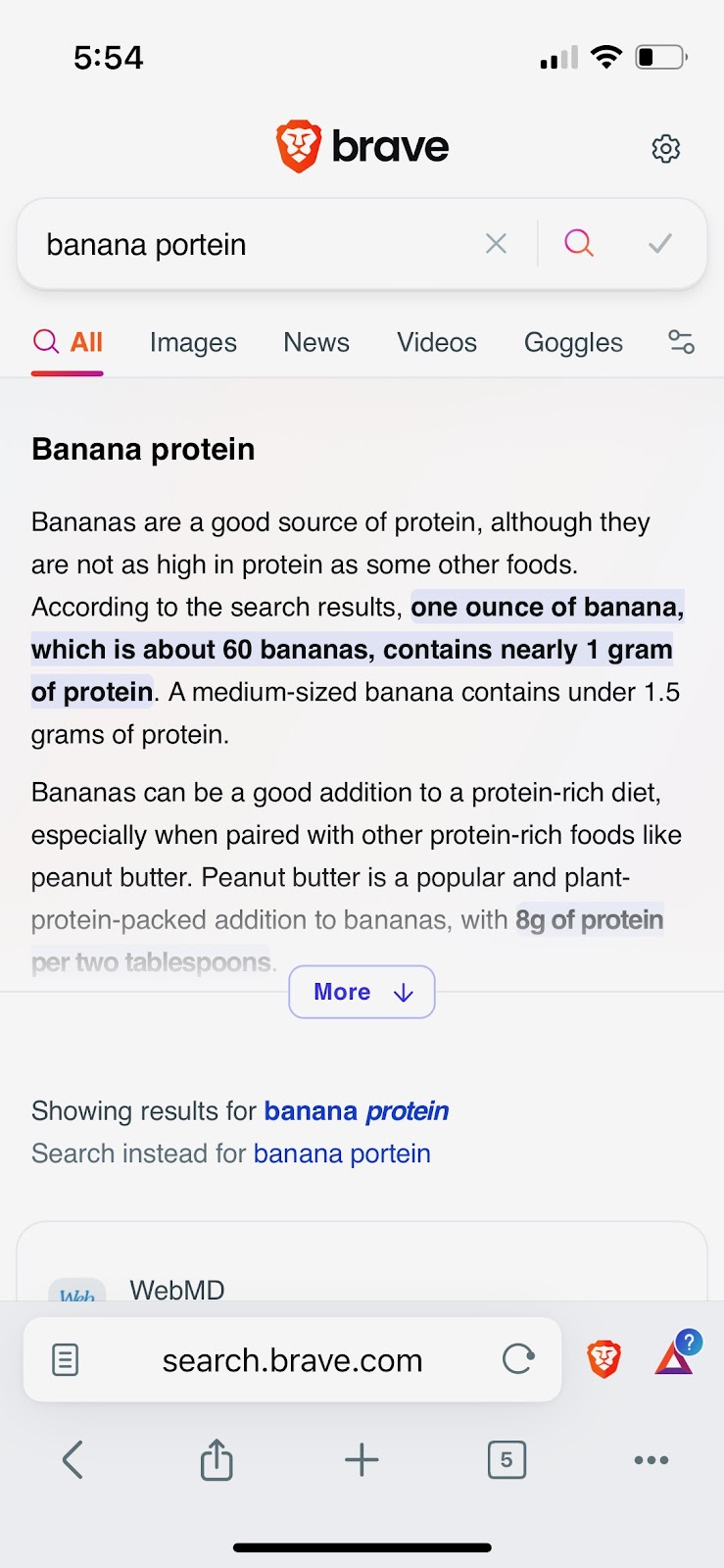Open the WebMD search result
Image resolution: width=724 pixels, height=1568 pixels.
[x=177, y=1289]
